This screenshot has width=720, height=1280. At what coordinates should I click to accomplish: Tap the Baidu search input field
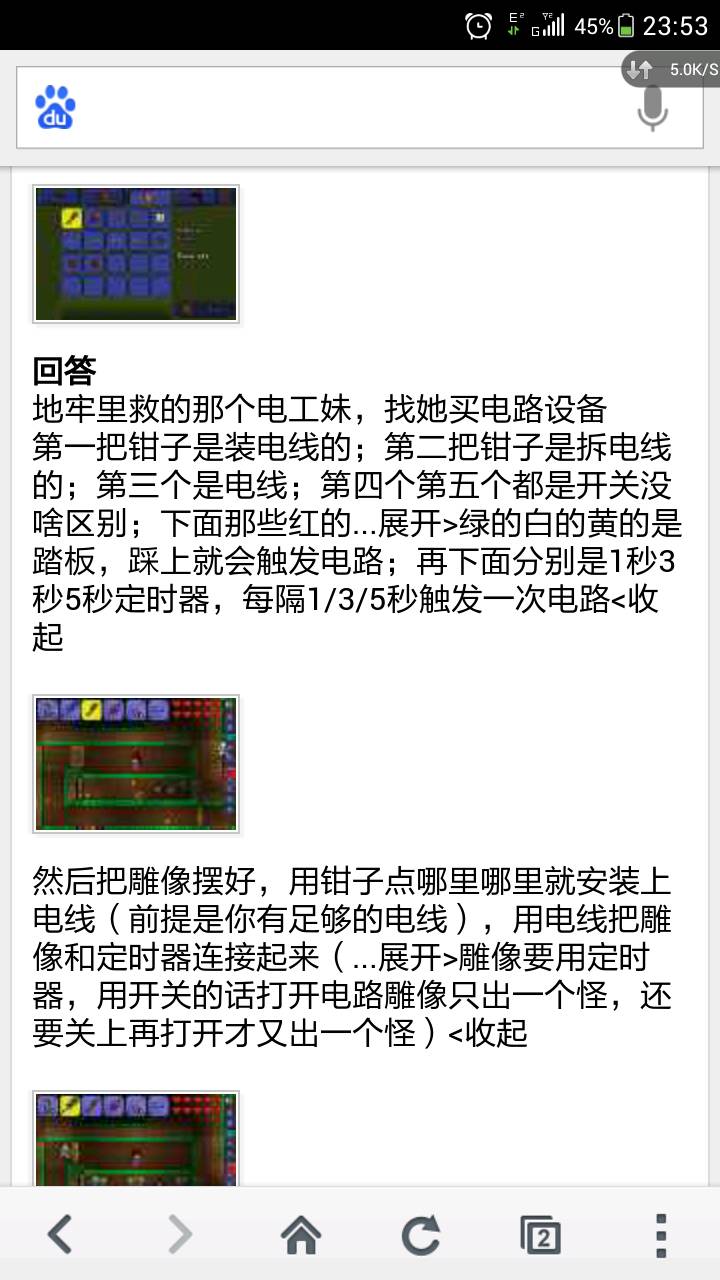tap(350, 107)
